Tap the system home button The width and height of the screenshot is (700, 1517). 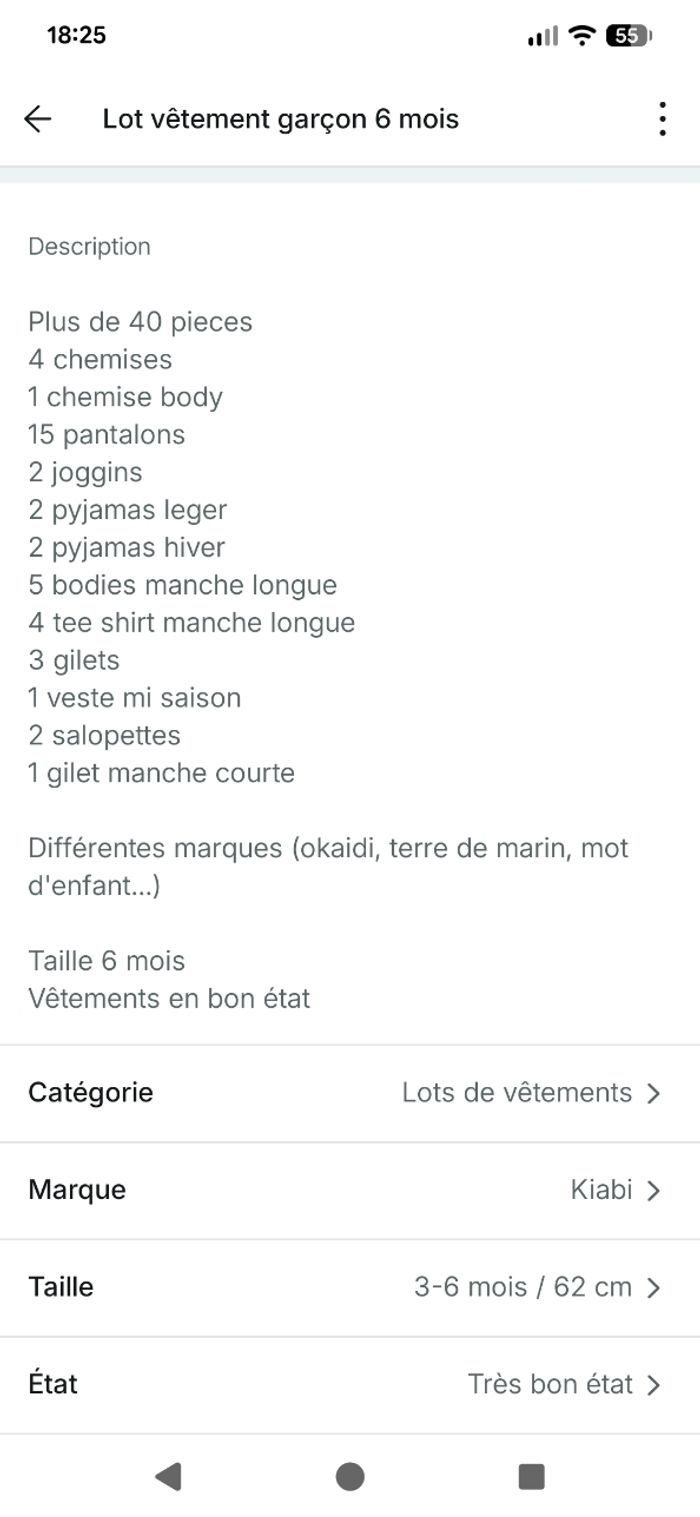coord(350,1476)
